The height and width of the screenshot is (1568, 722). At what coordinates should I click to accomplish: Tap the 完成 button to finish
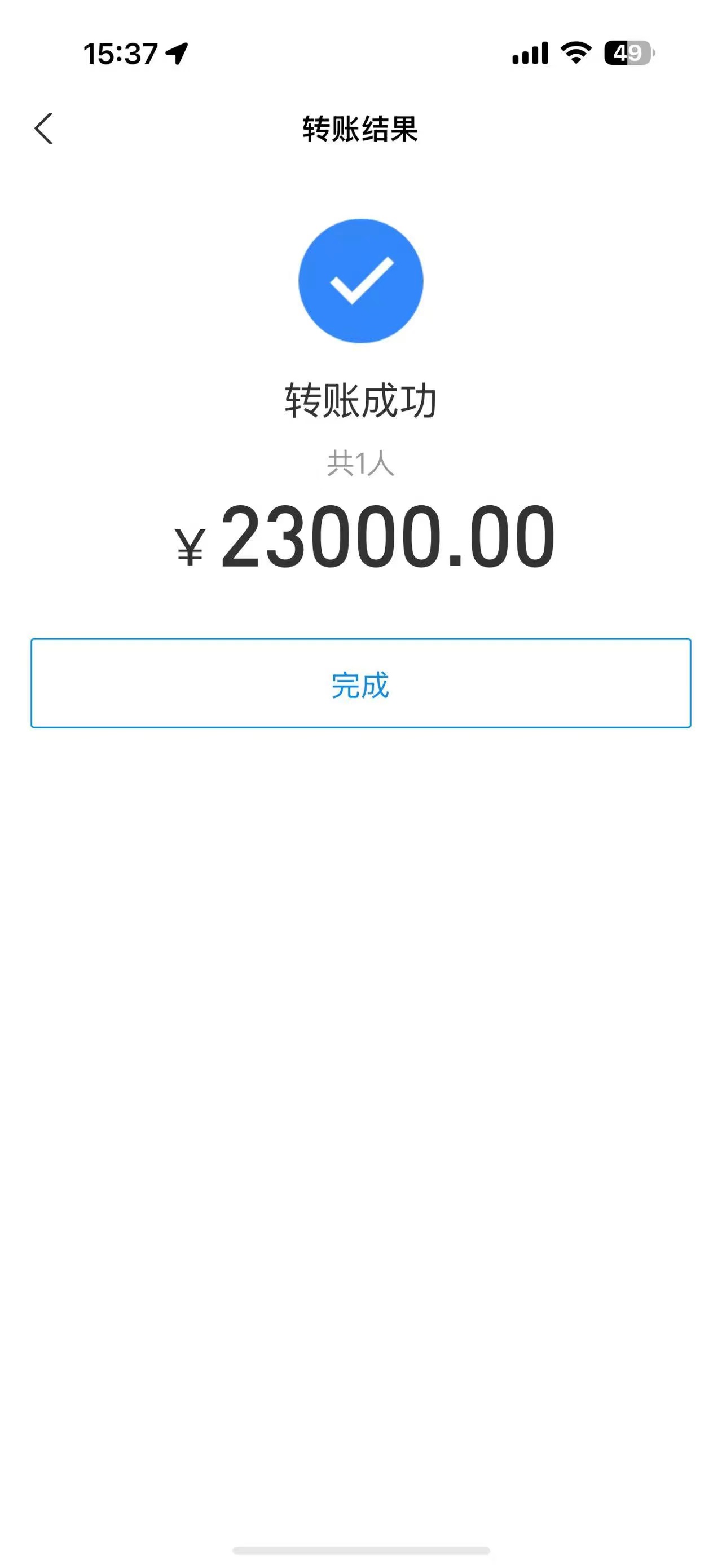pyautogui.click(x=360, y=683)
